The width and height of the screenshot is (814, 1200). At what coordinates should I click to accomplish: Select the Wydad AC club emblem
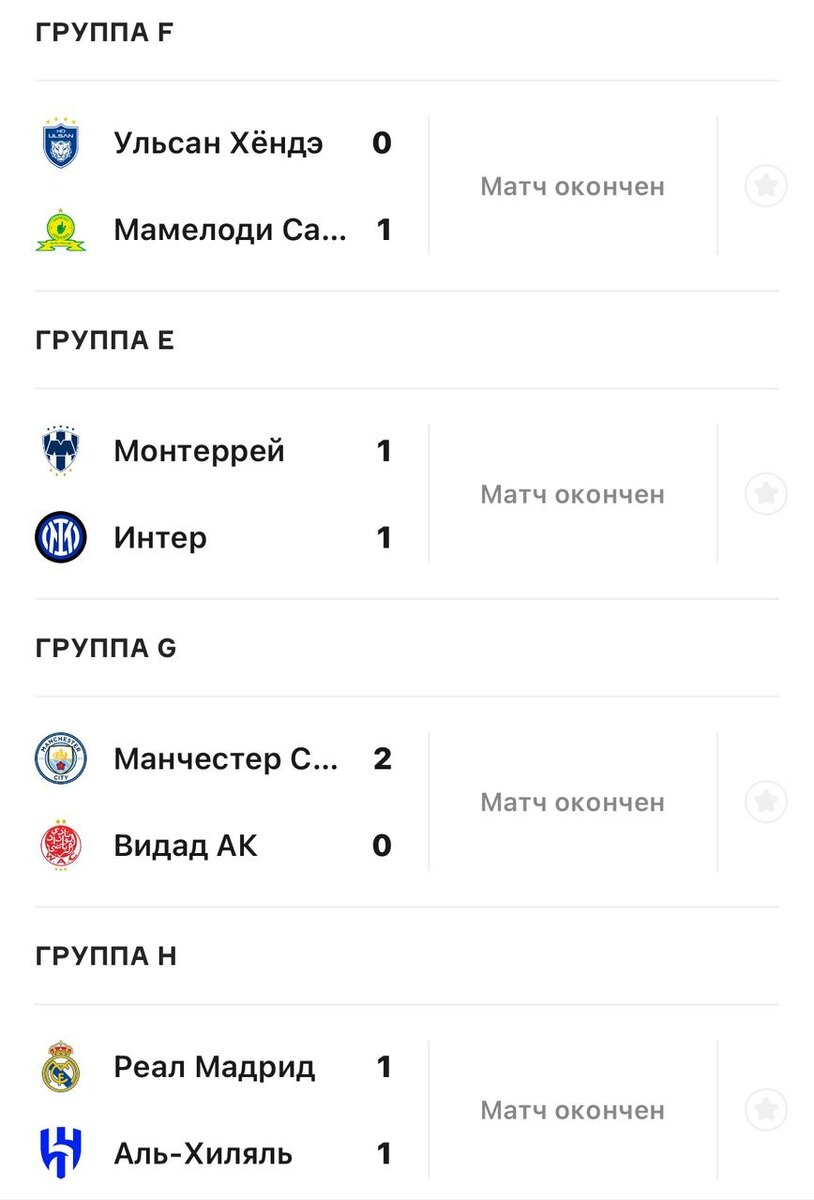tap(60, 845)
